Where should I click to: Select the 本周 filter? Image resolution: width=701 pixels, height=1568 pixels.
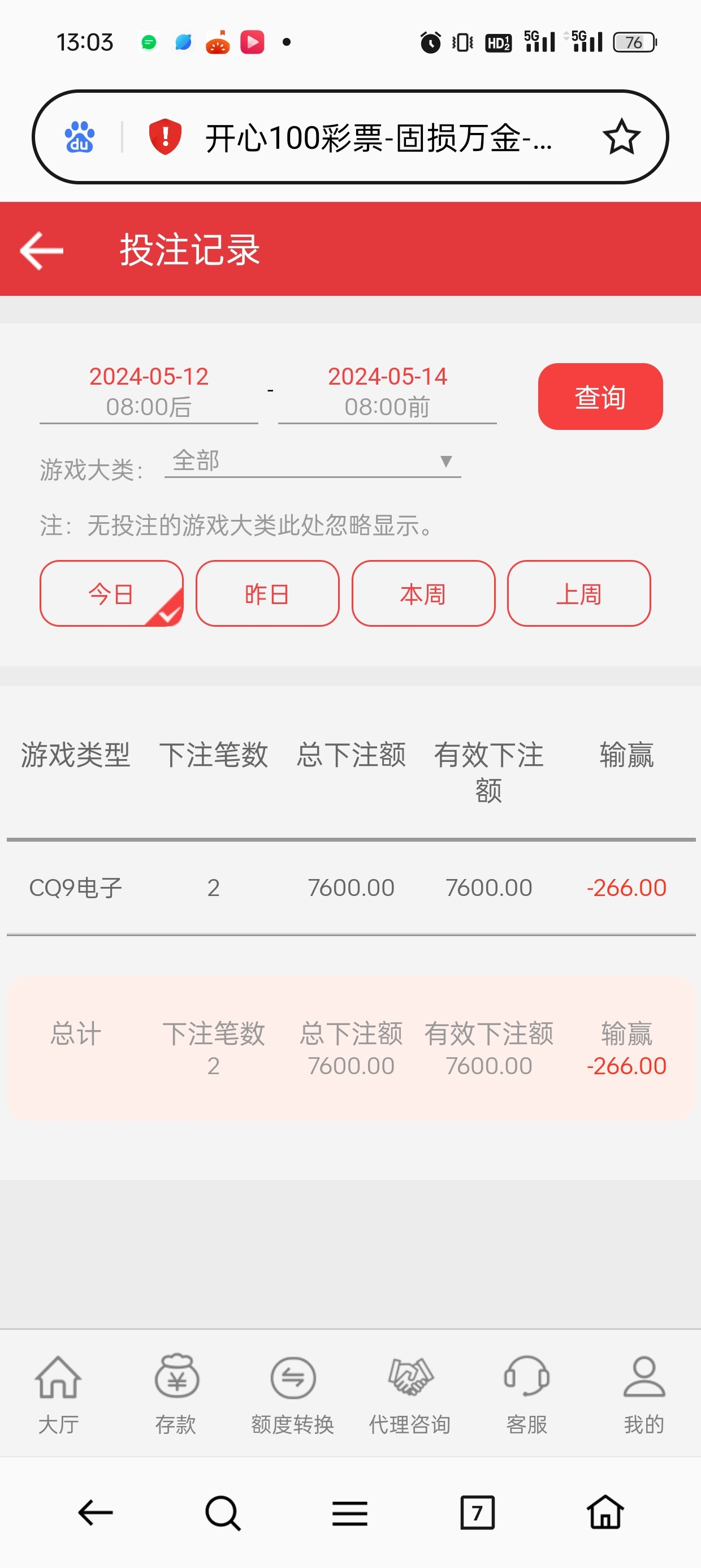[423, 593]
